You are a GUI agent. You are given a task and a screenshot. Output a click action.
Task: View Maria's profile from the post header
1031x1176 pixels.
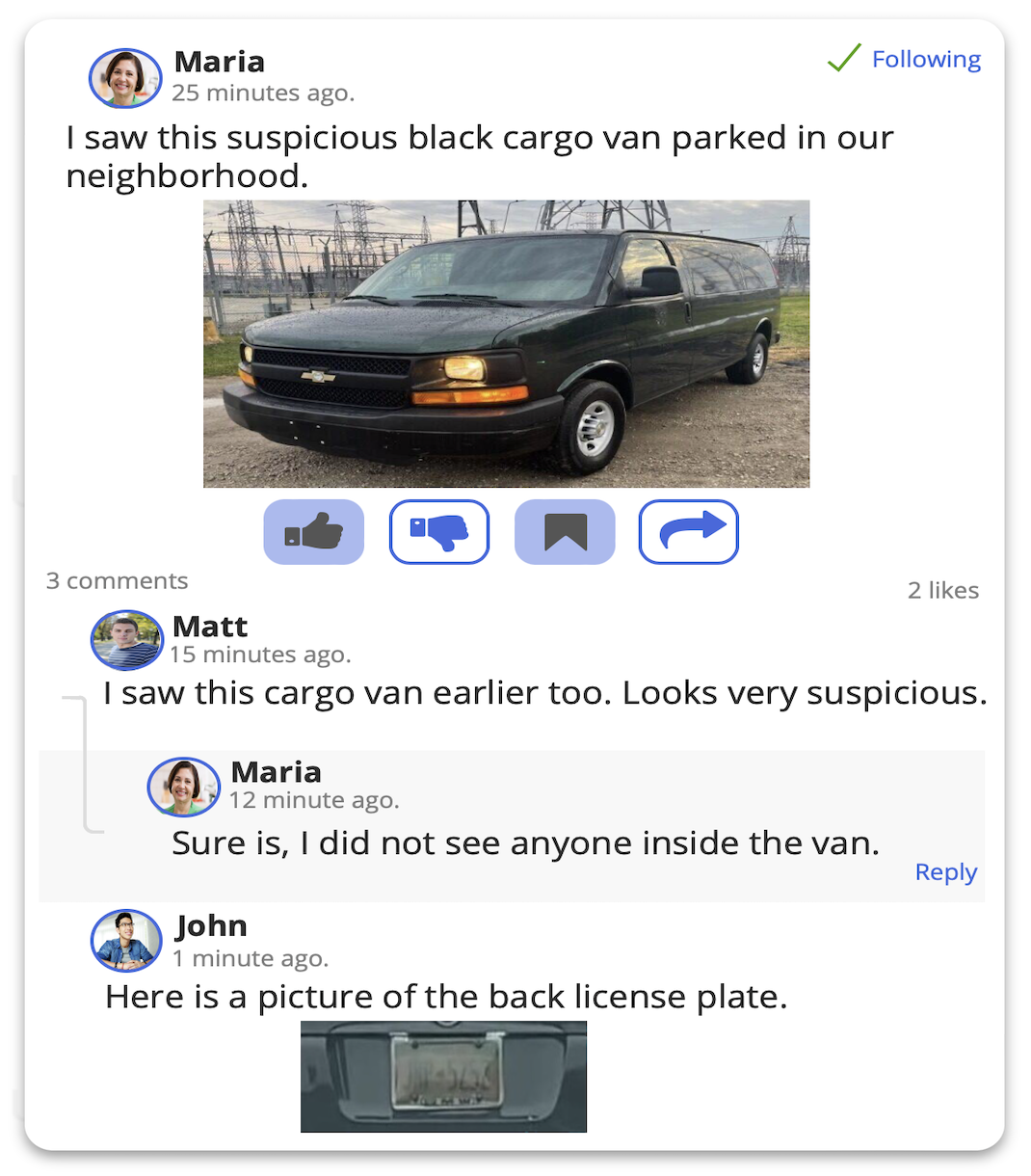tap(125, 78)
